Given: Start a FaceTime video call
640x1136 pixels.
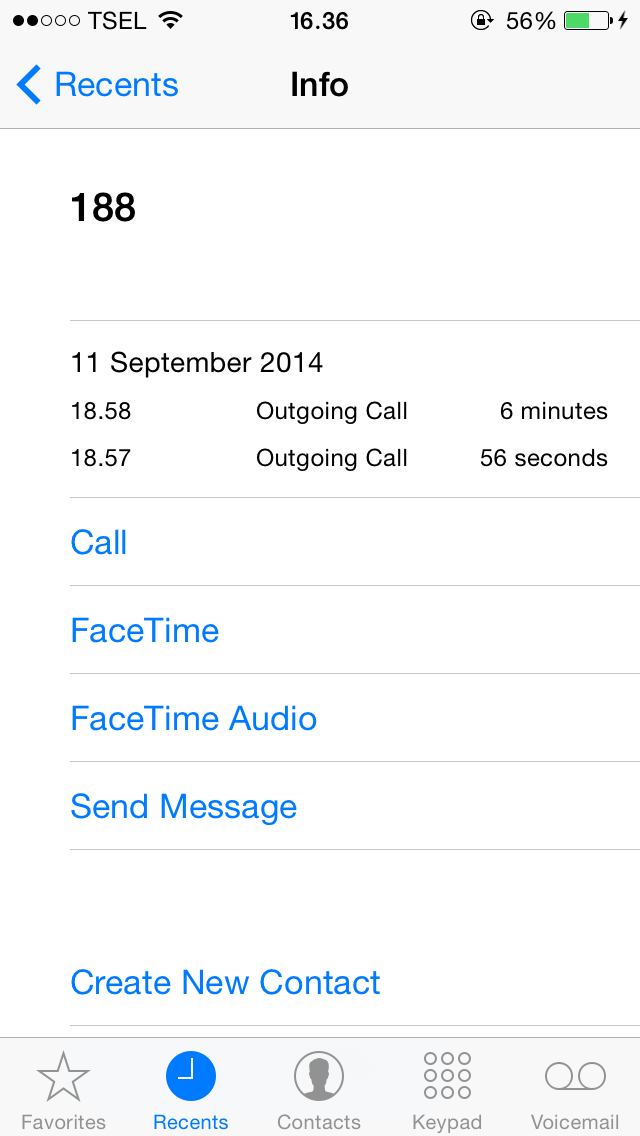Looking at the screenshot, I should coord(355,630).
